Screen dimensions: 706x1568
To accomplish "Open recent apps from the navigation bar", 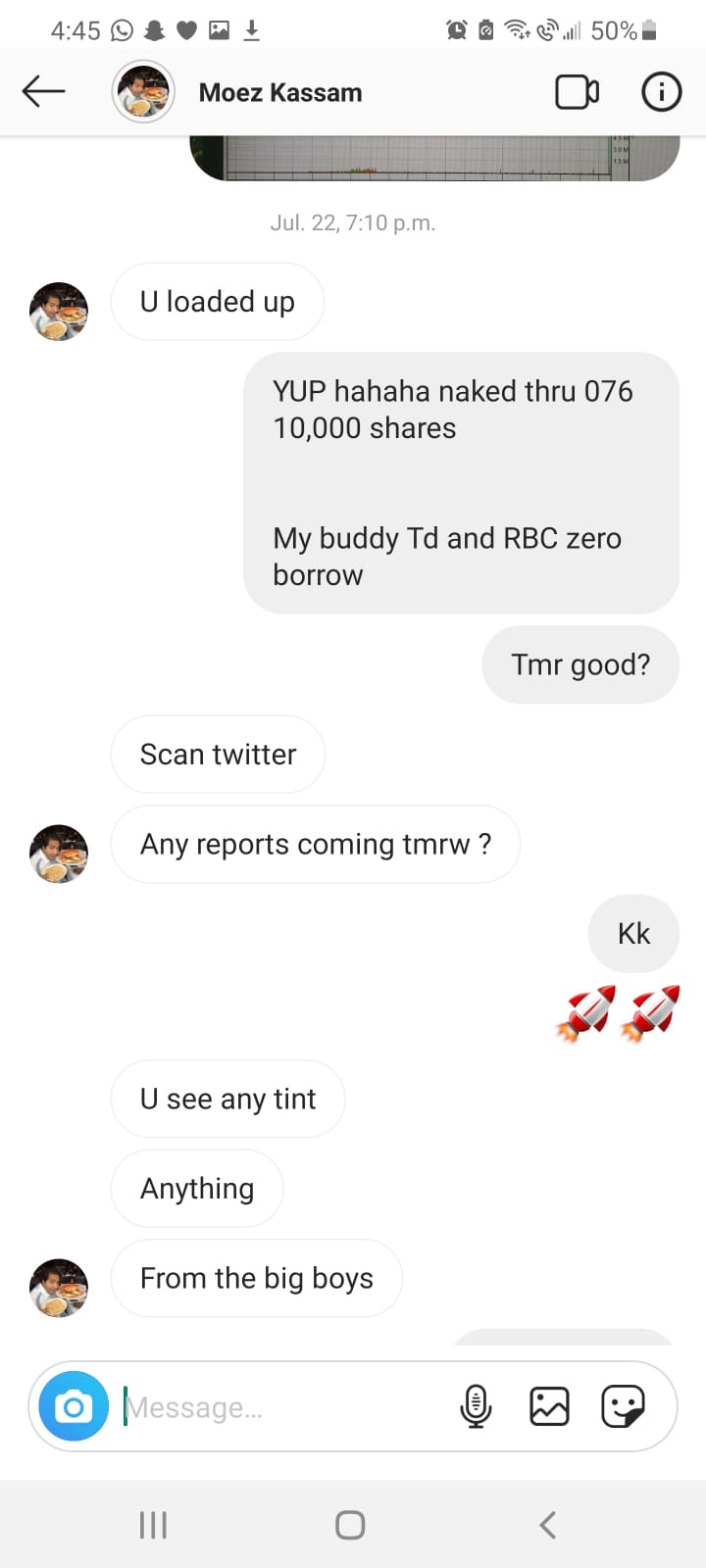I will 153,1525.
